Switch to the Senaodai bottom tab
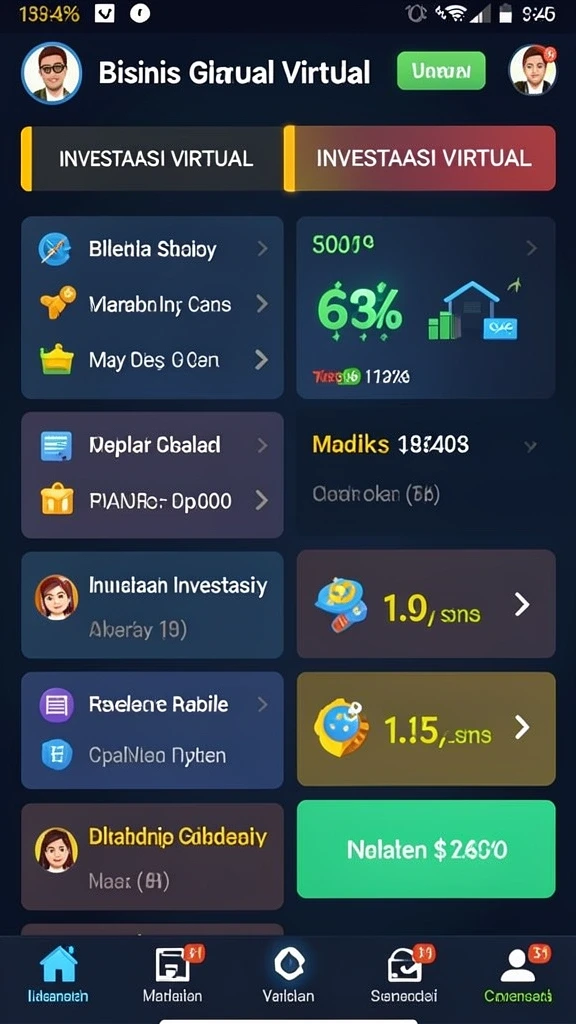Viewport: 576px width, 1024px height. [x=404, y=973]
